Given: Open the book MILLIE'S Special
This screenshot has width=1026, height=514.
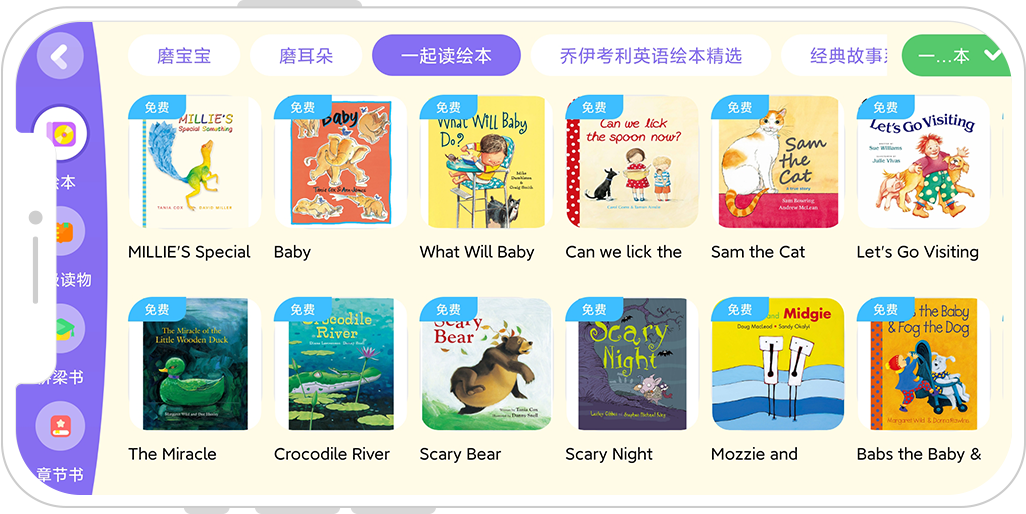Looking at the screenshot, I should 194,163.
